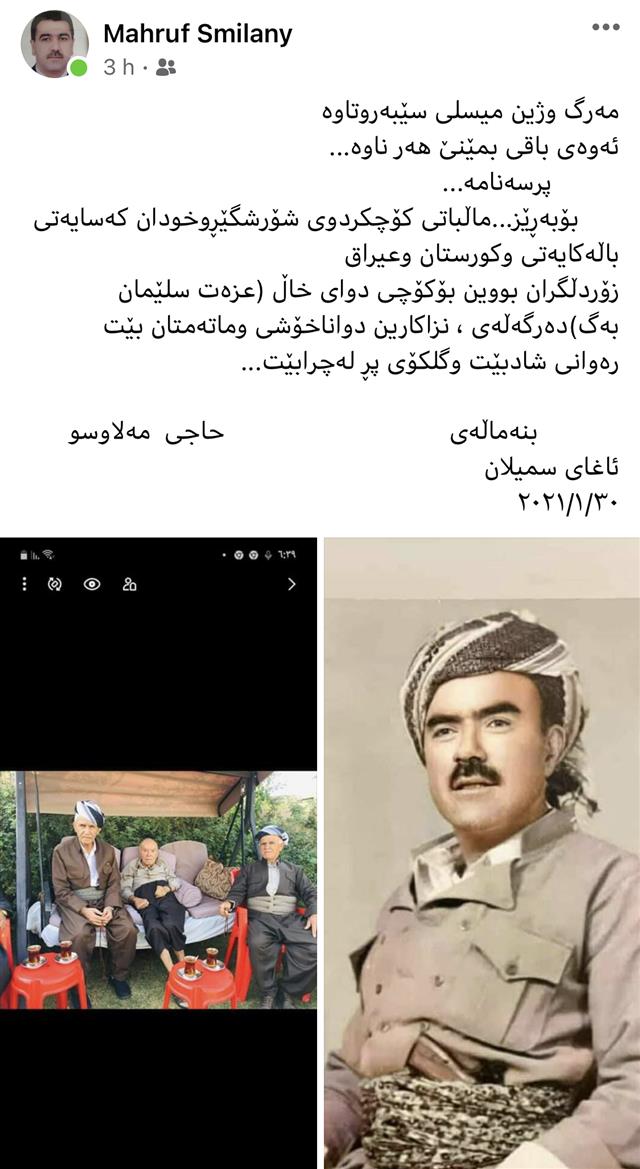This screenshot has width=640, height=1169.
Task: Open Mahruf Smilany's profile name link
Action: [198, 34]
